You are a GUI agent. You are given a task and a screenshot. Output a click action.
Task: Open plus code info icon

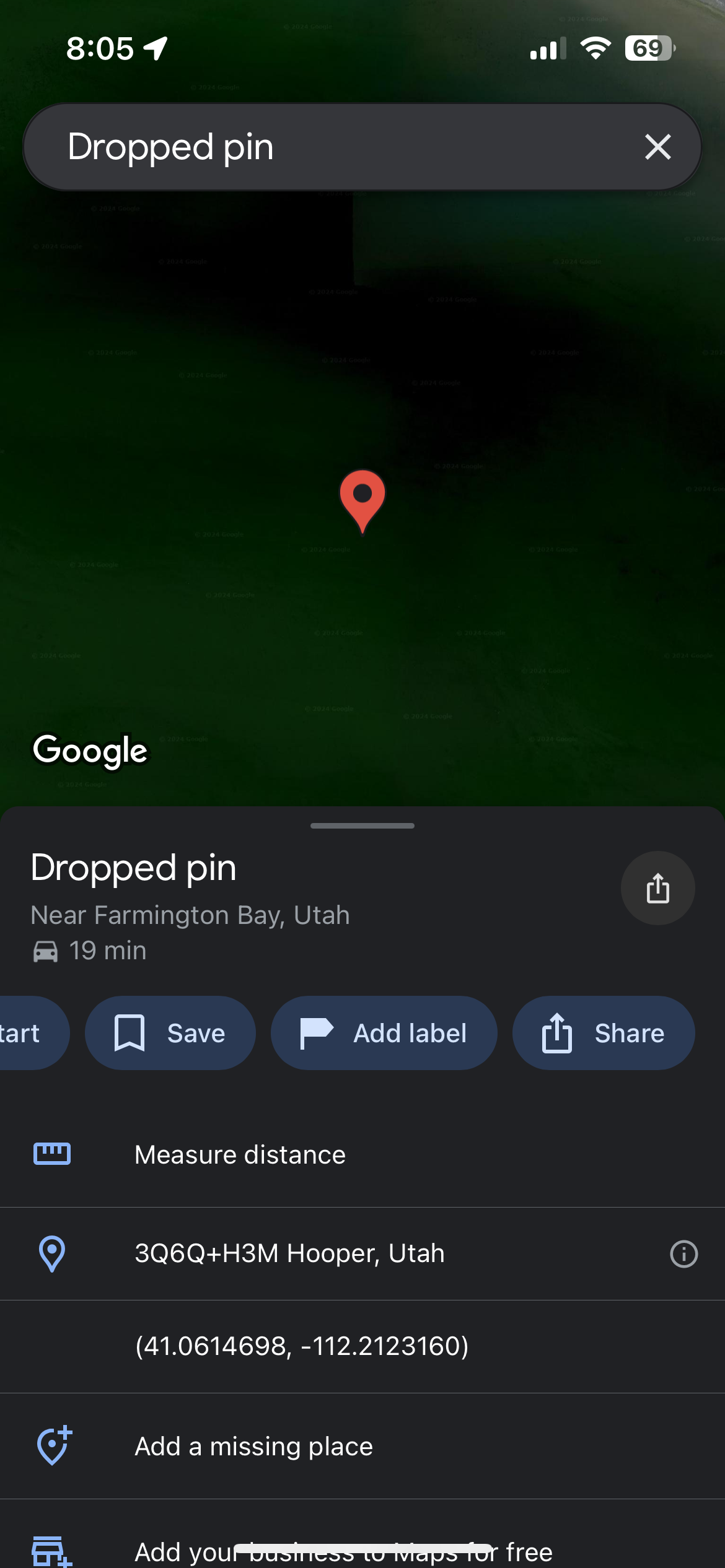683,1254
